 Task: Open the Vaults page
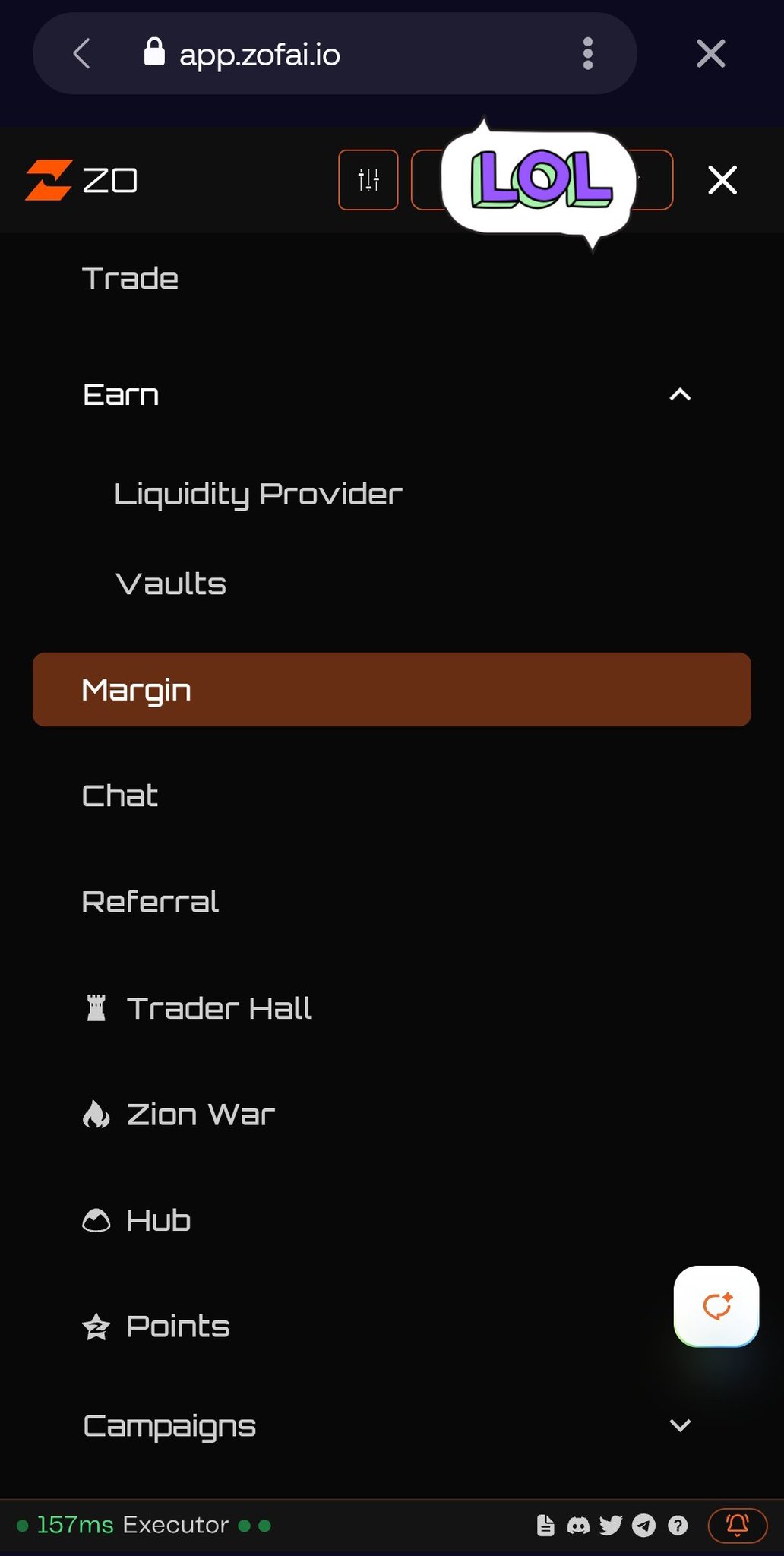pyautogui.click(x=171, y=584)
